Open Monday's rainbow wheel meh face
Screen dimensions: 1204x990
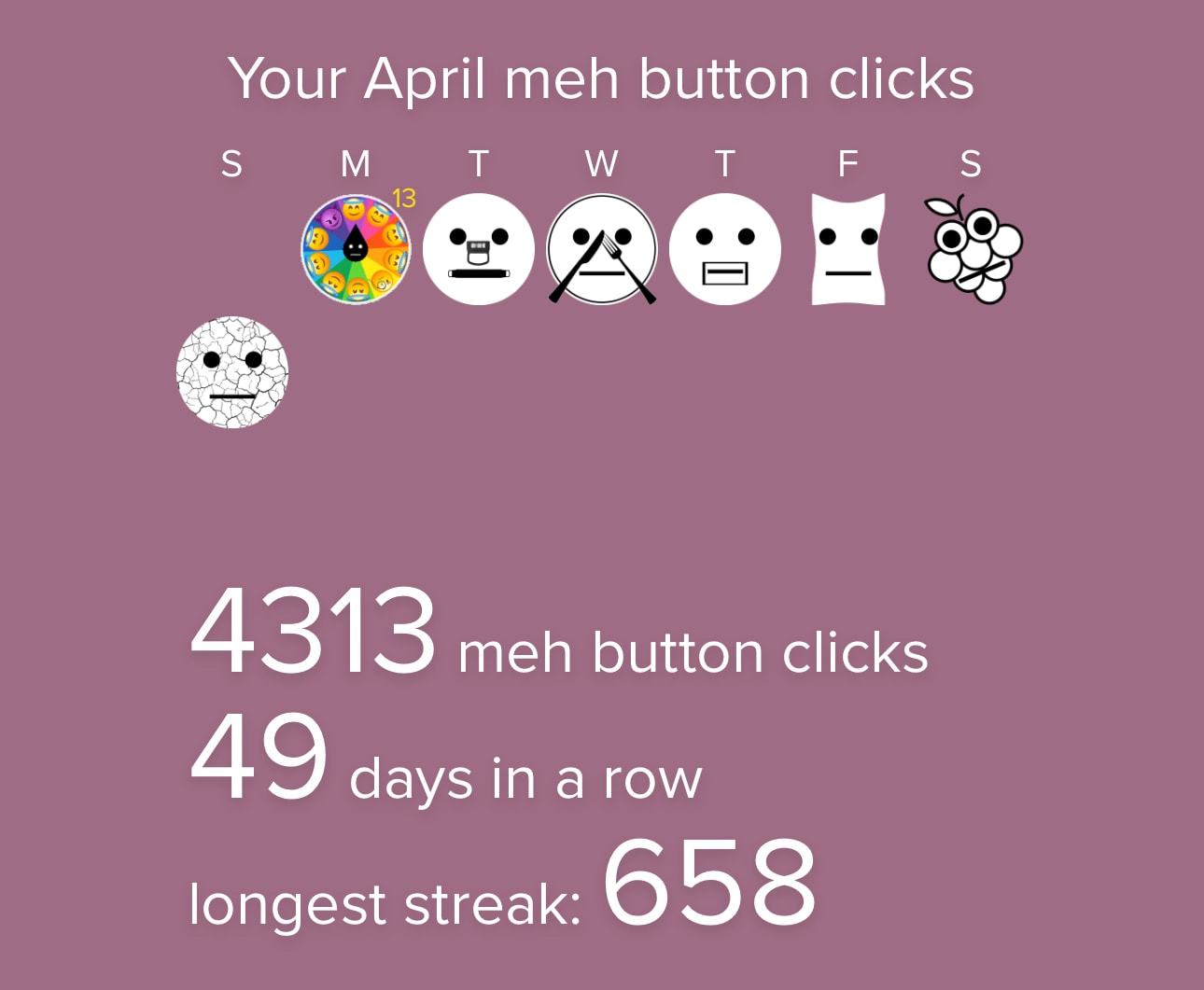(356, 249)
